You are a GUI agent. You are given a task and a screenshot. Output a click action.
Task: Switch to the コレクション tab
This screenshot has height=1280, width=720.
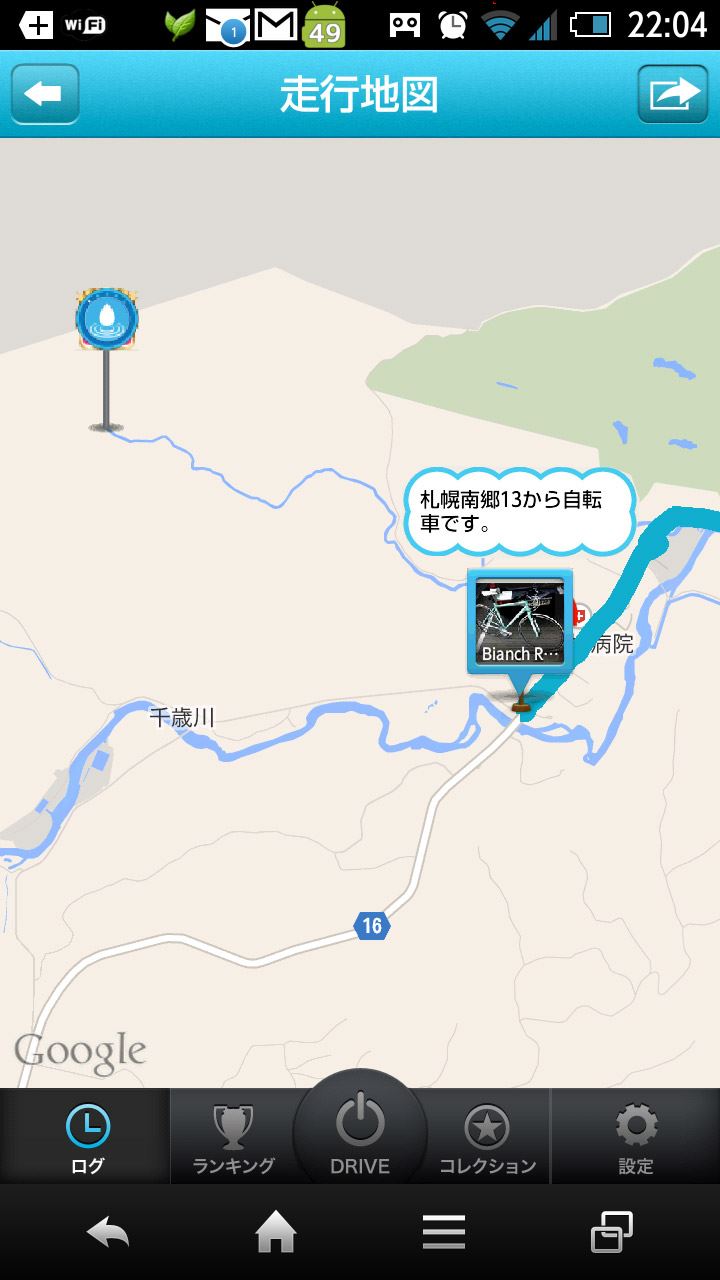point(487,1137)
